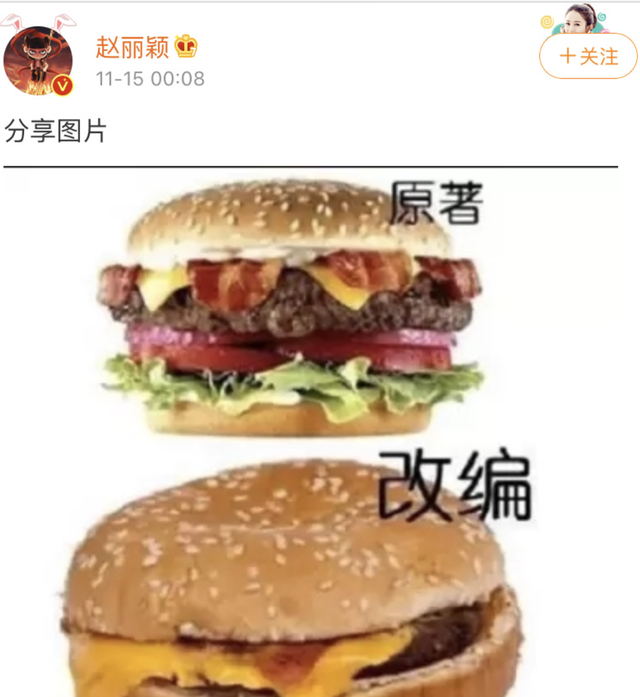Follow 赵丽颖 with the 关注 button
Viewport: 640px width, 697px height.
pos(588,56)
